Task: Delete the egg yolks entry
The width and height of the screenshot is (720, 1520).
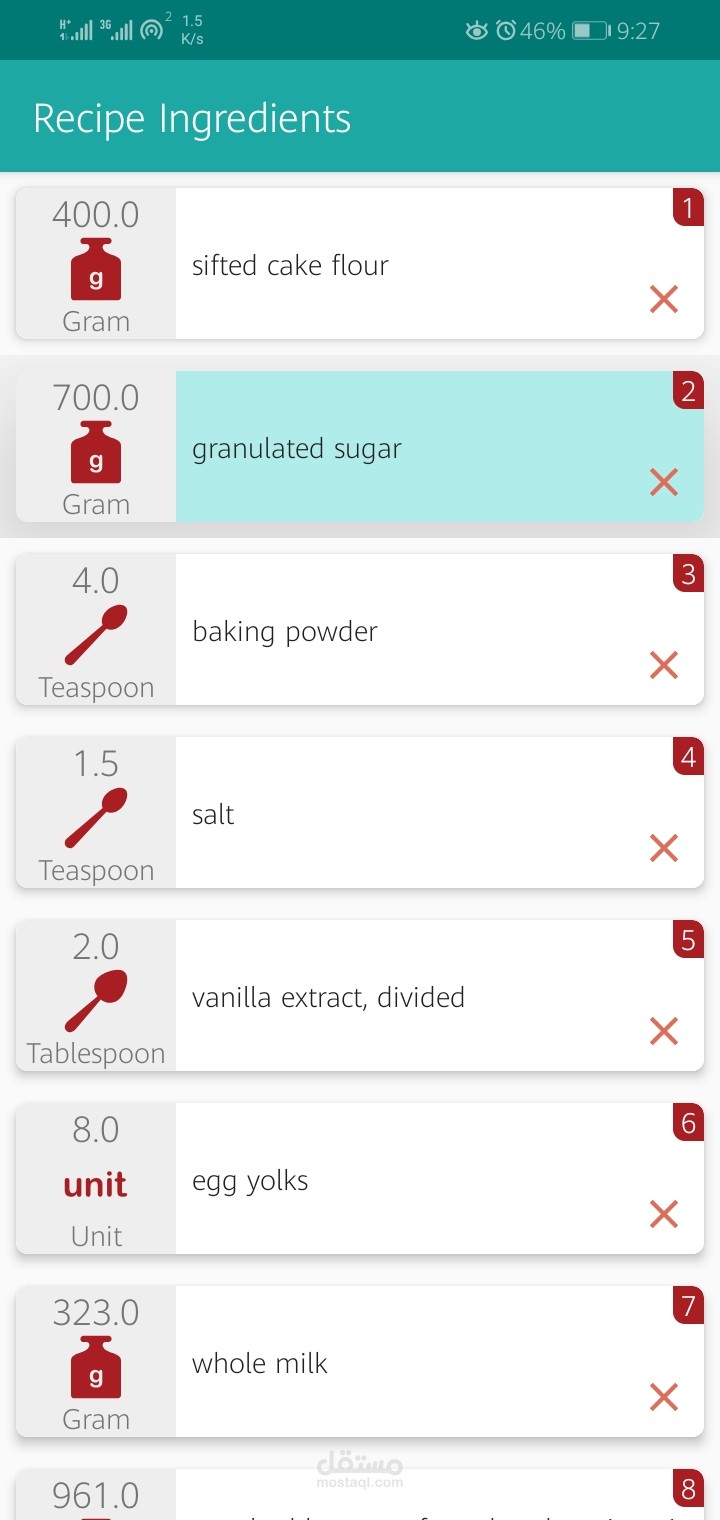Action: 664,1214
